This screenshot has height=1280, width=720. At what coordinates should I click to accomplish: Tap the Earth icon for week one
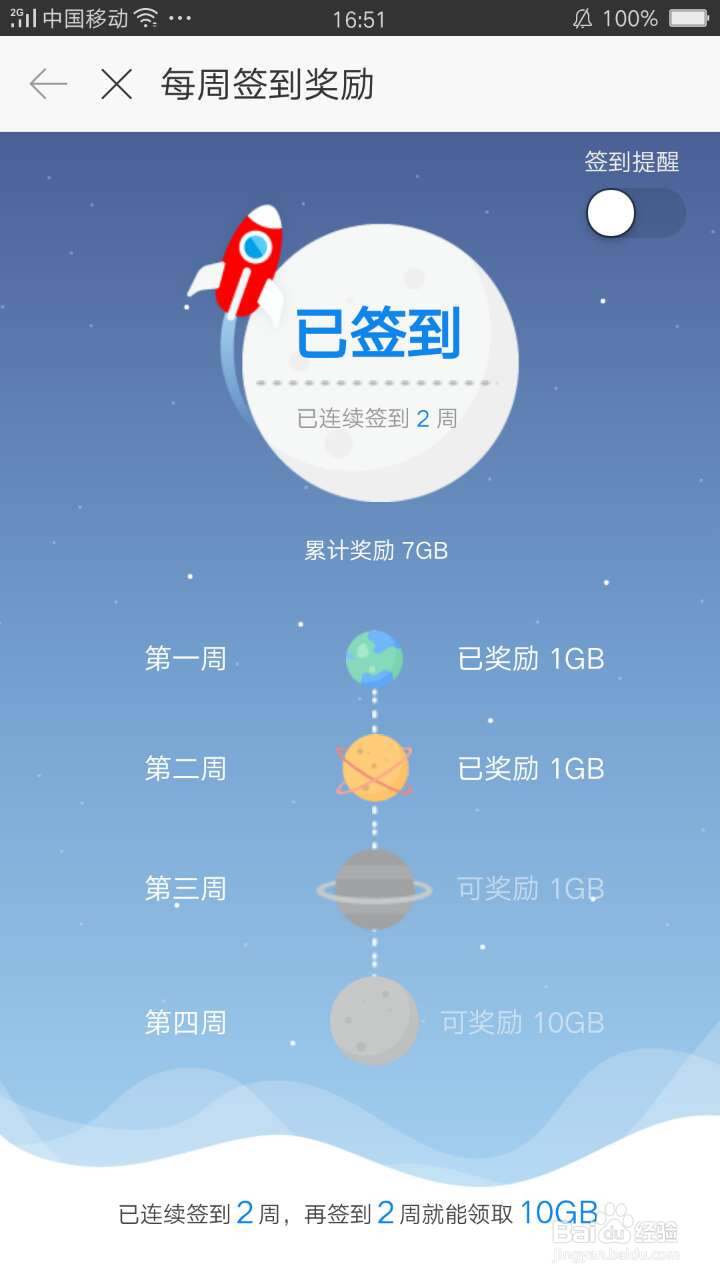point(374,657)
